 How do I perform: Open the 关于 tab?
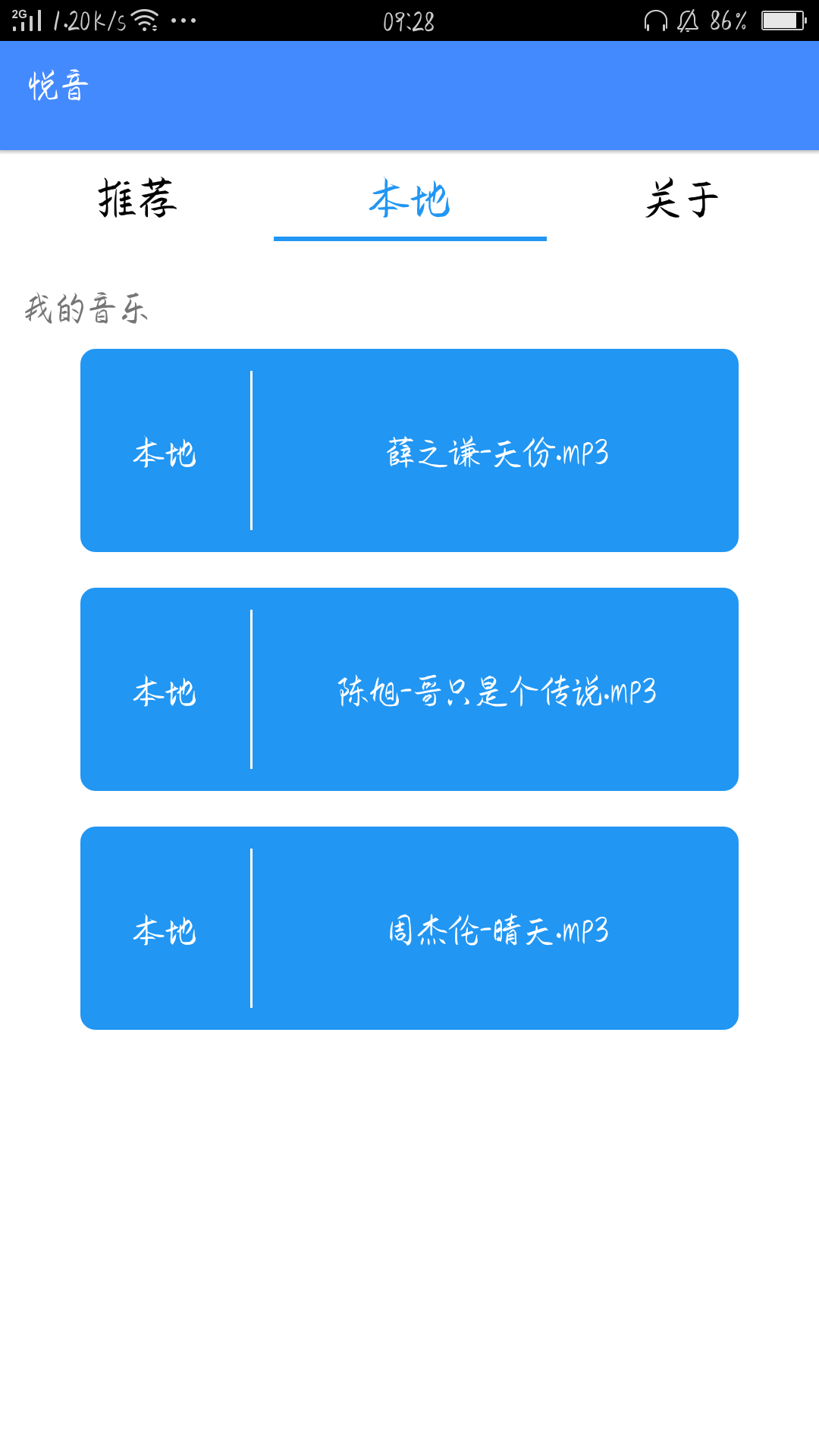pos(682,199)
